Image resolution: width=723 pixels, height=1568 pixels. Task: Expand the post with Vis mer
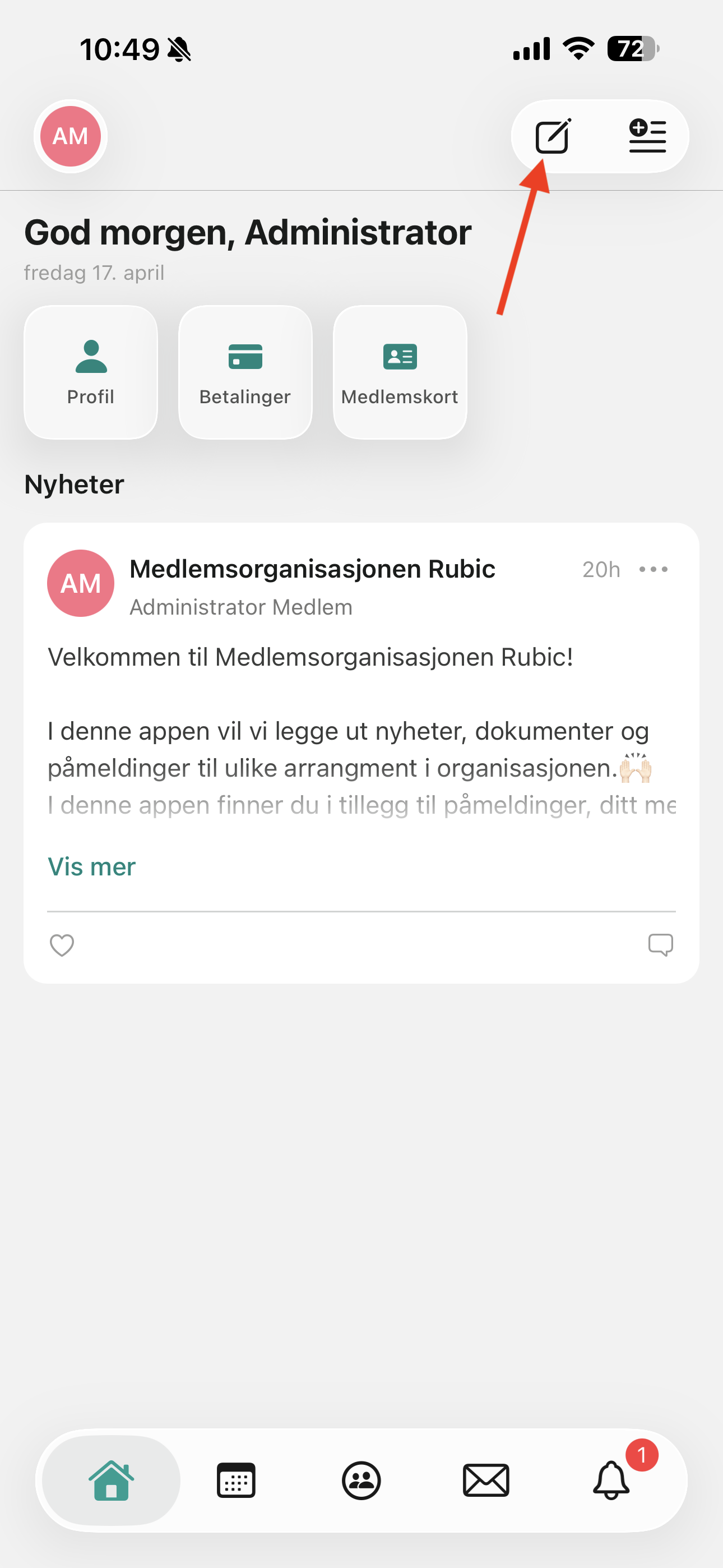click(91, 866)
